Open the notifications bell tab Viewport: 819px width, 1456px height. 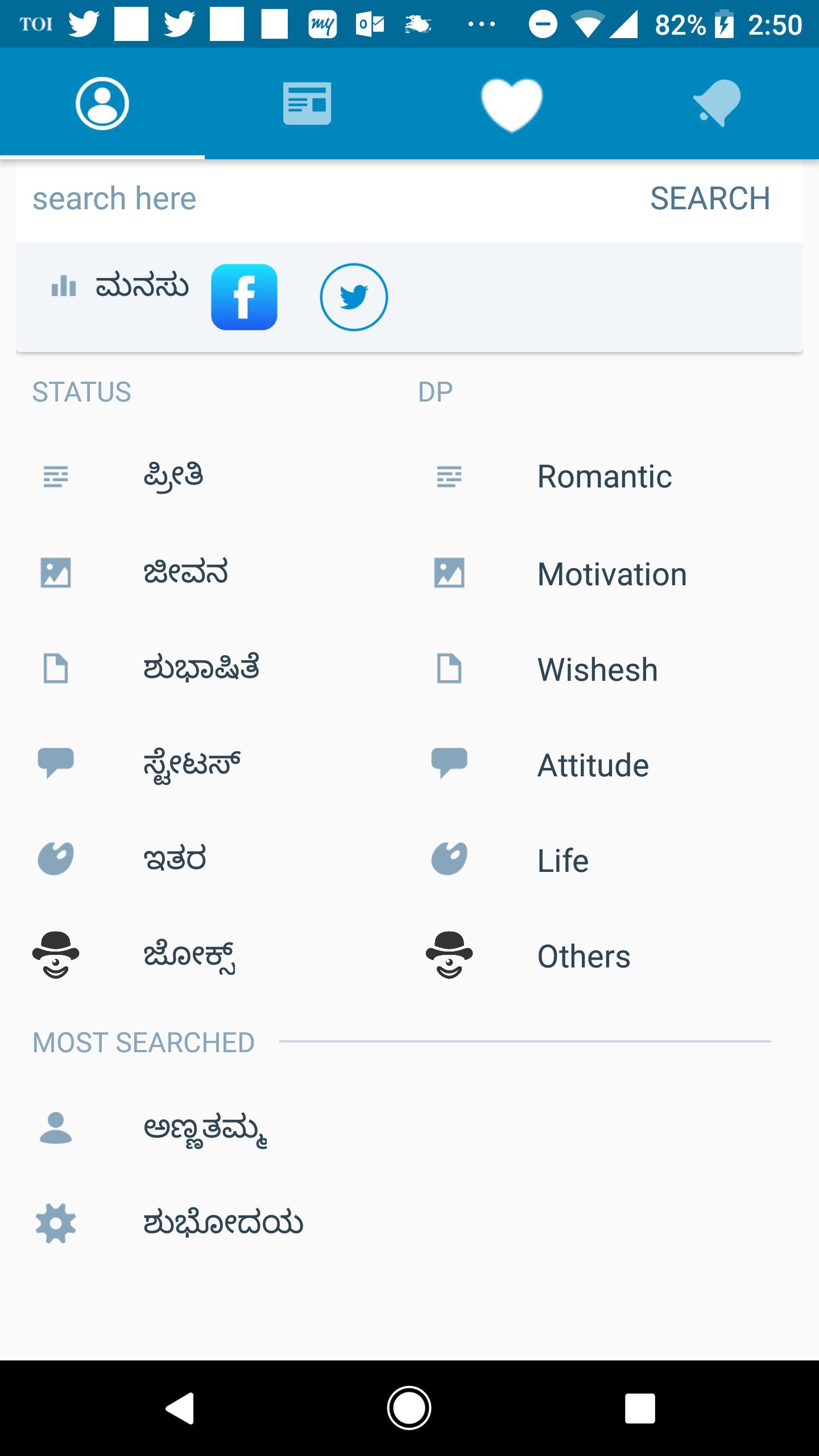tap(717, 104)
